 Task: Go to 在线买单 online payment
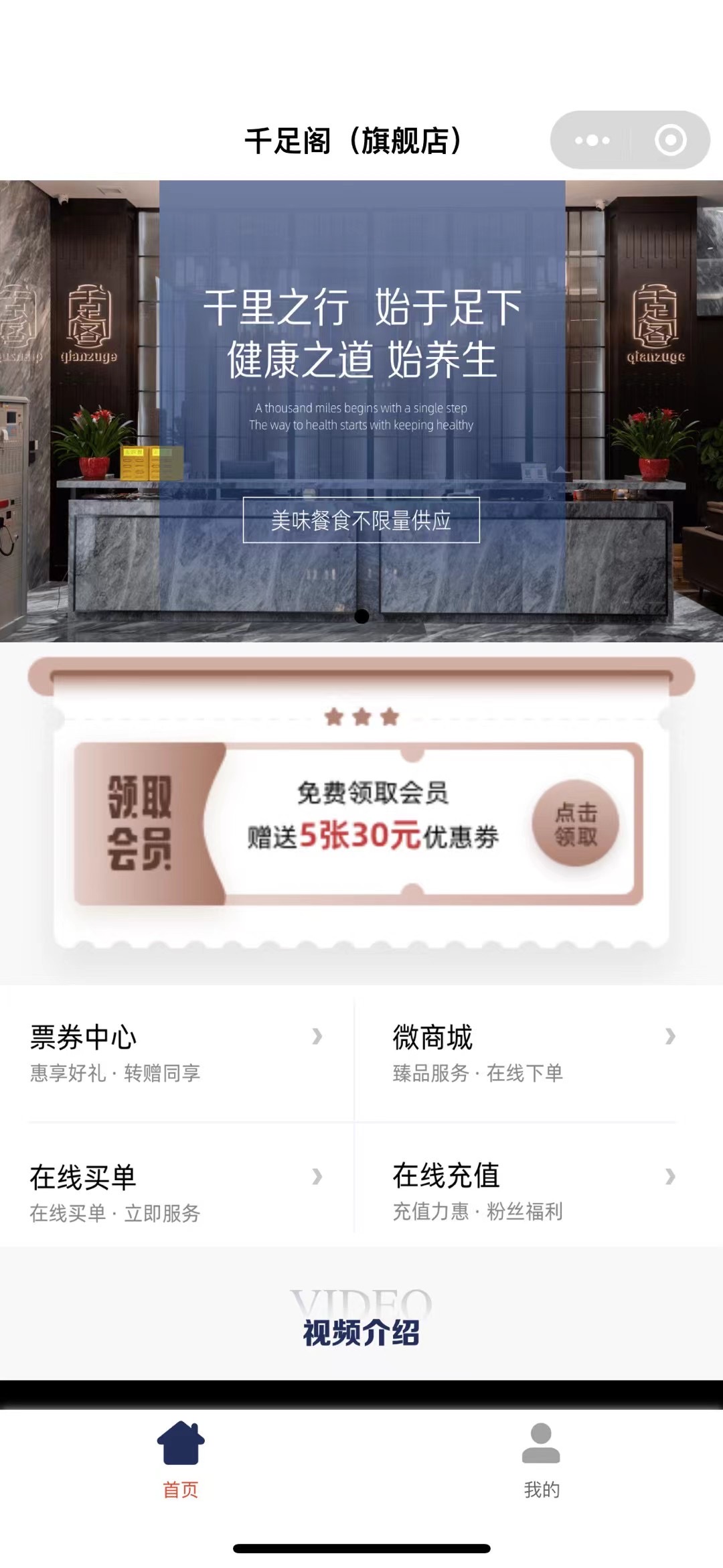click(x=177, y=1194)
